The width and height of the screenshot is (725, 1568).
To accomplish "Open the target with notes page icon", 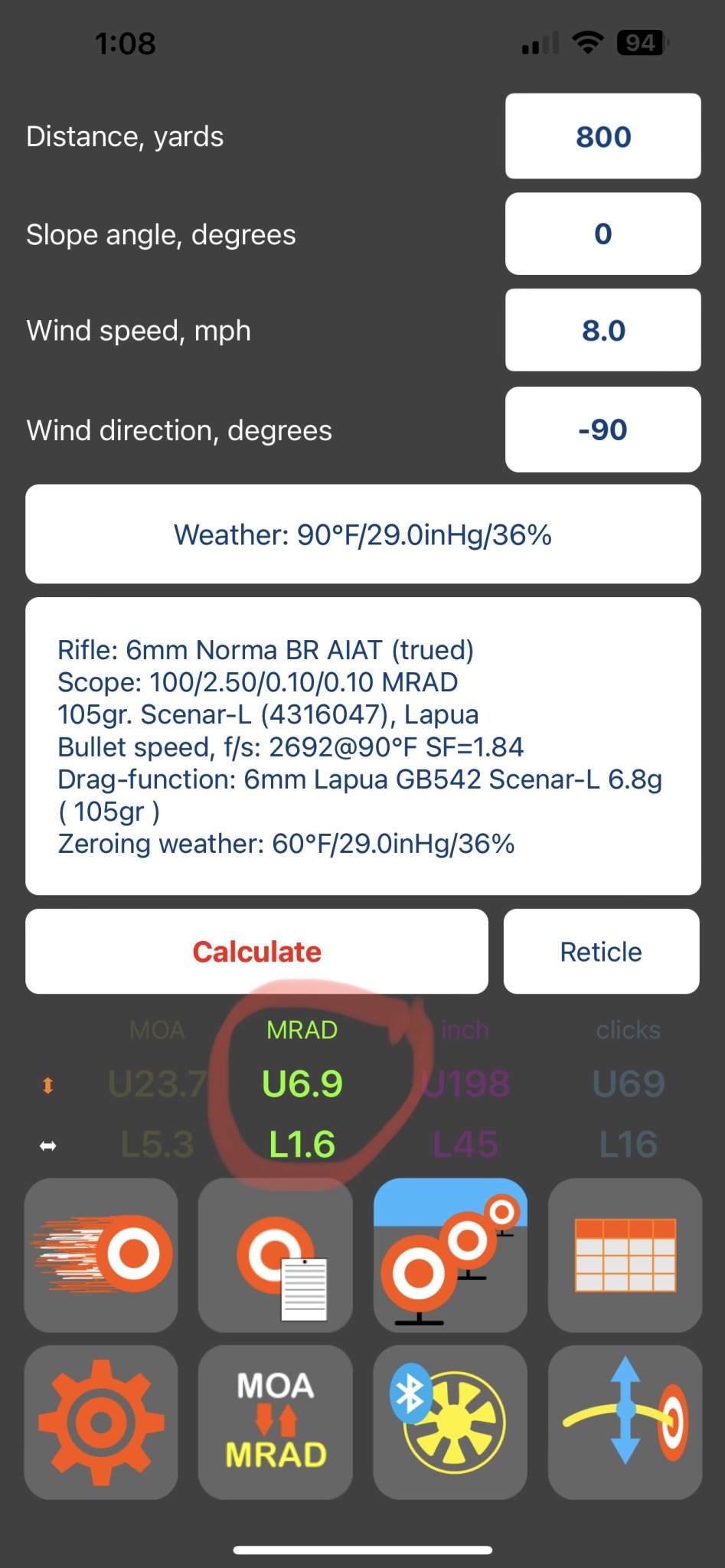I will pos(276,1255).
